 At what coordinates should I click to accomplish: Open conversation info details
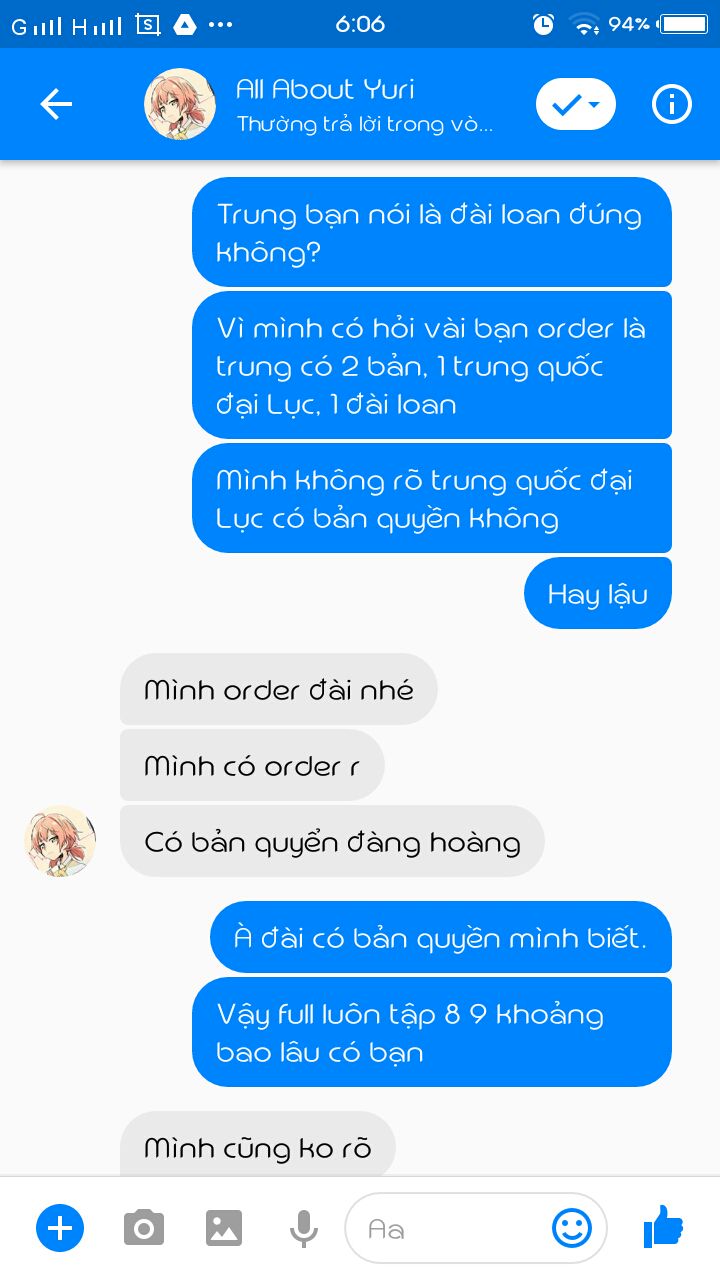tap(671, 104)
